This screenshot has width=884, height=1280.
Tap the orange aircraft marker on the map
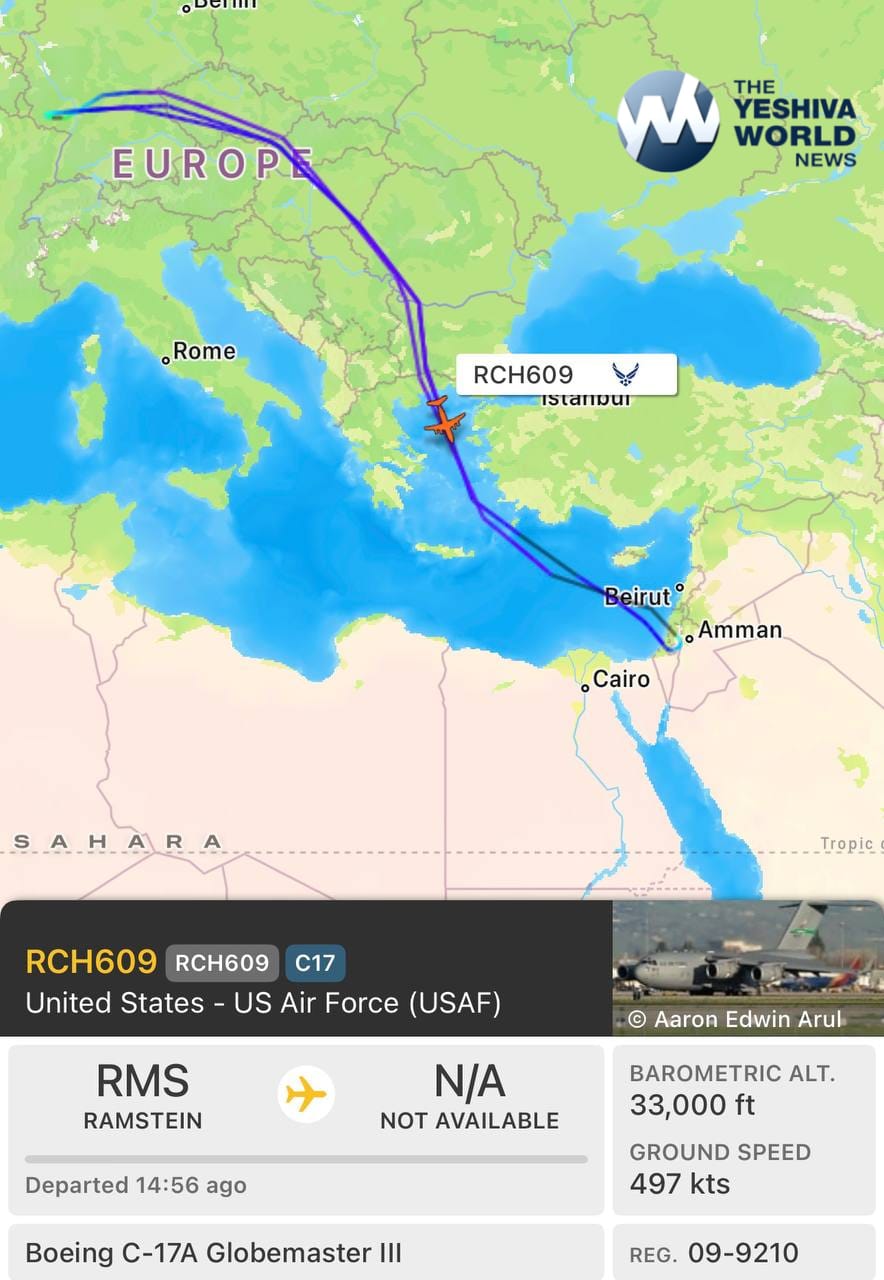click(443, 421)
